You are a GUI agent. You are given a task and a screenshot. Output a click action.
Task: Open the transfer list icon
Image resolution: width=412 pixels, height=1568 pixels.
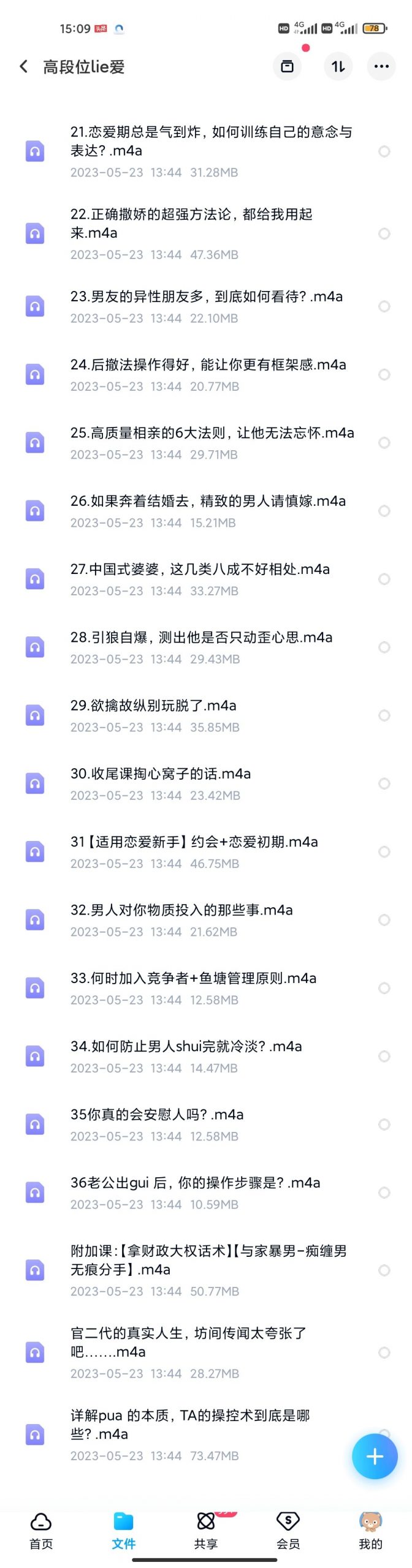(287, 66)
